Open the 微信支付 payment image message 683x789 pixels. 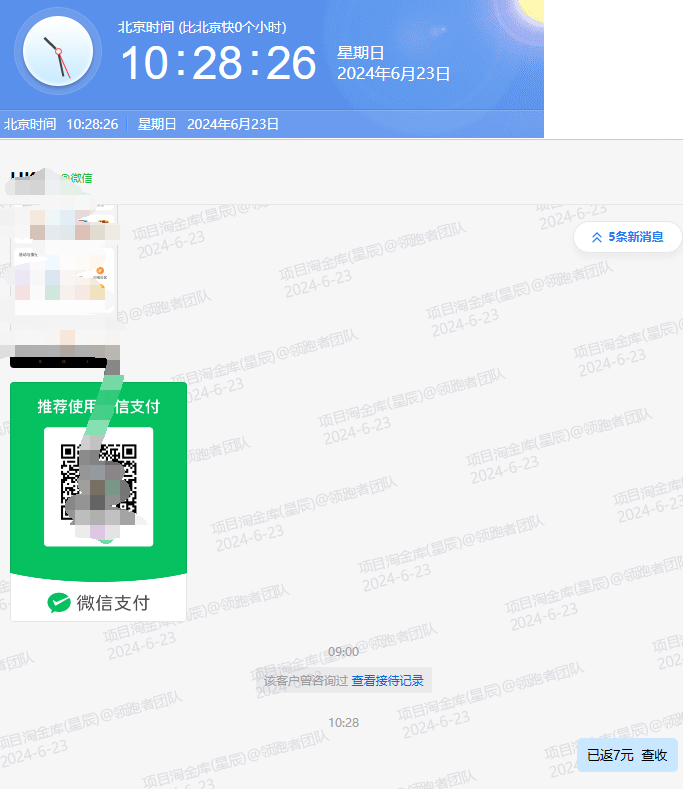tap(98, 500)
